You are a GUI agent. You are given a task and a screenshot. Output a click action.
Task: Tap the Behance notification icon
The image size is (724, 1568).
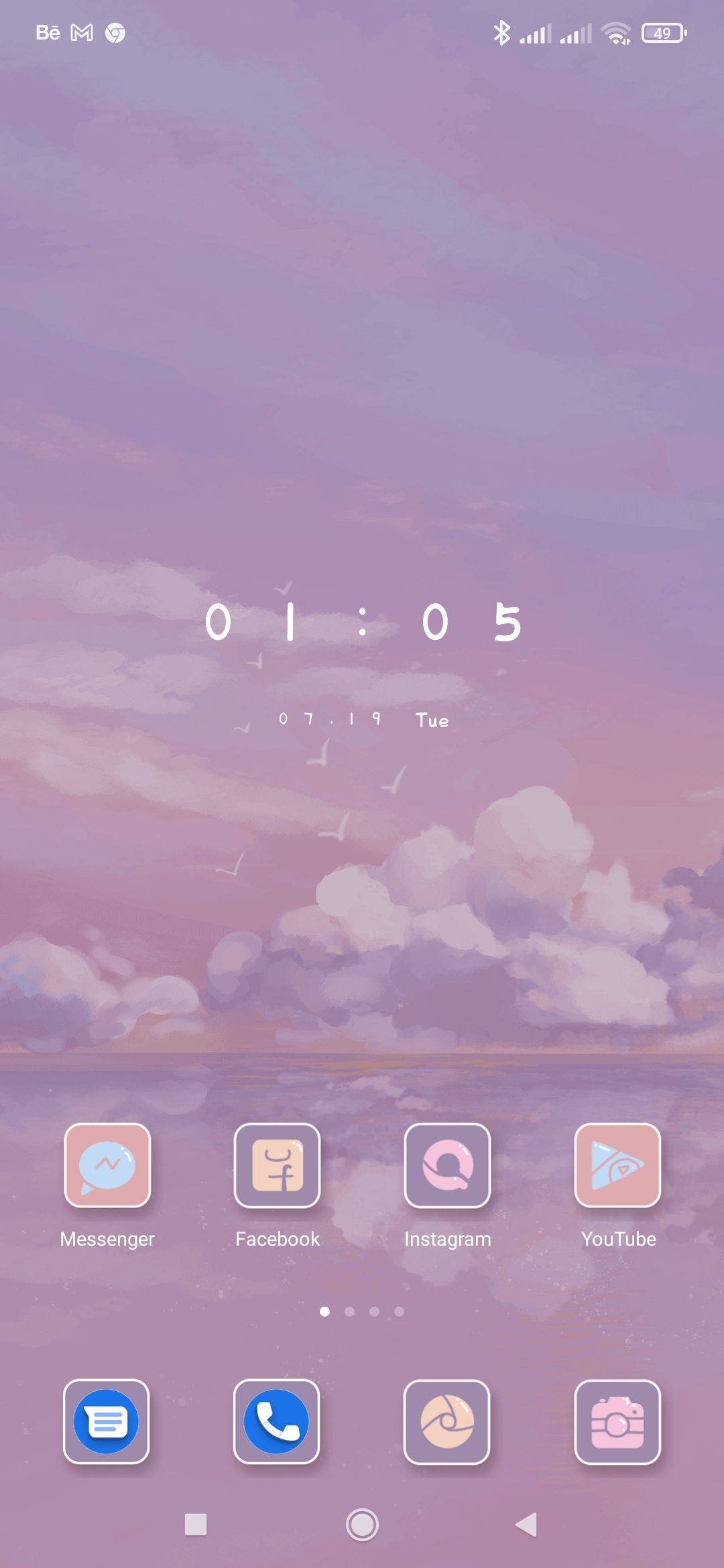coord(49,32)
